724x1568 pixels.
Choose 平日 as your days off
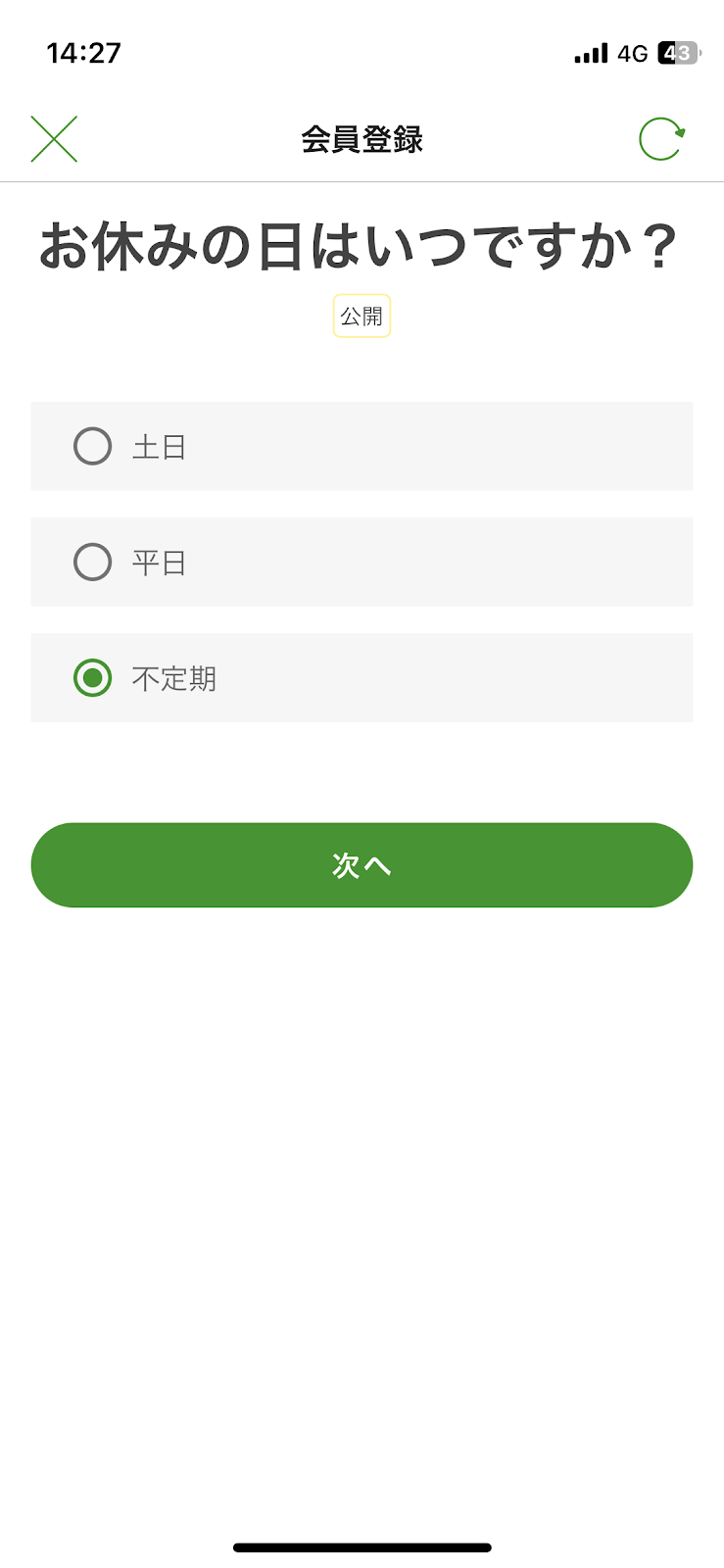(x=362, y=562)
